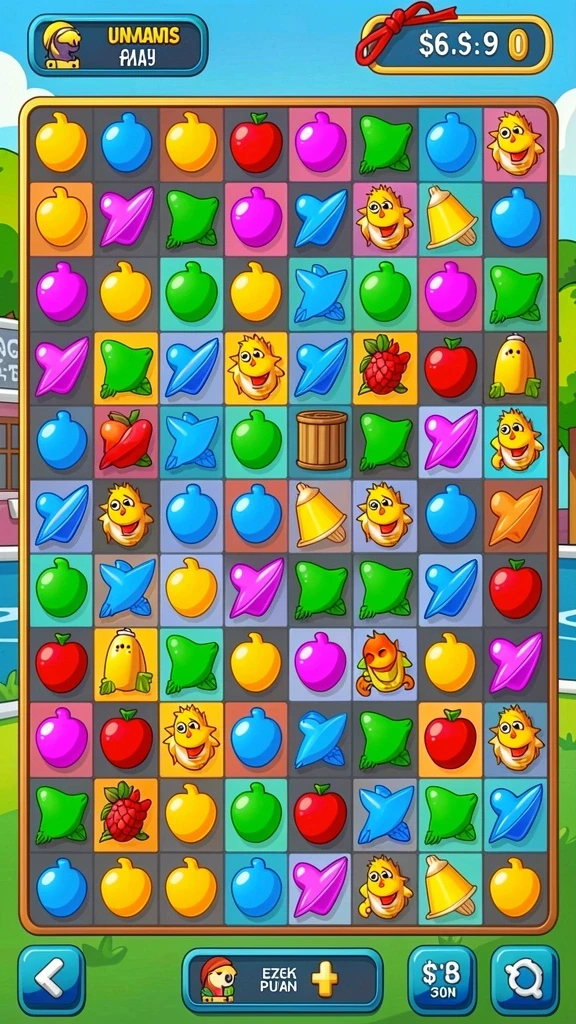This screenshot has height=1024, width=576.
Task: Open the coin balance panel
Action: (x=457, y=44)
